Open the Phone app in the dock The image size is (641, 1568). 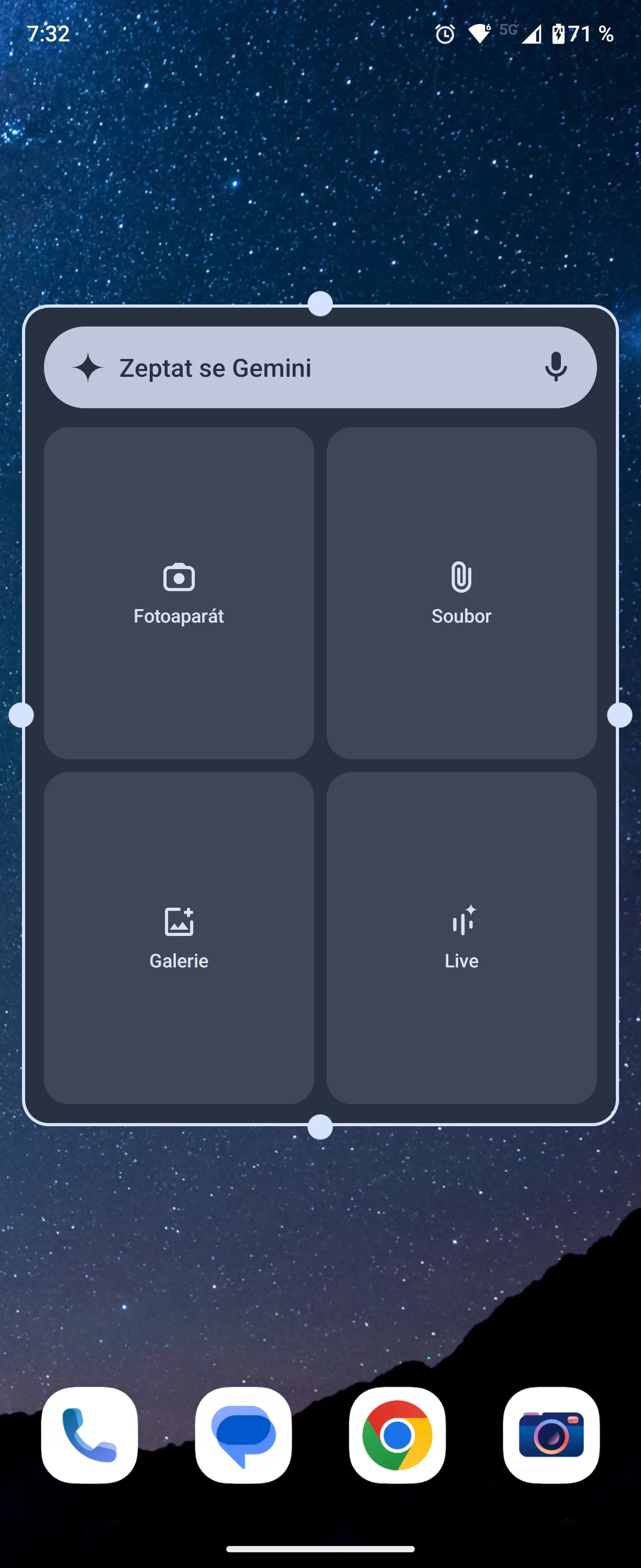click(x=90, y=1435)
